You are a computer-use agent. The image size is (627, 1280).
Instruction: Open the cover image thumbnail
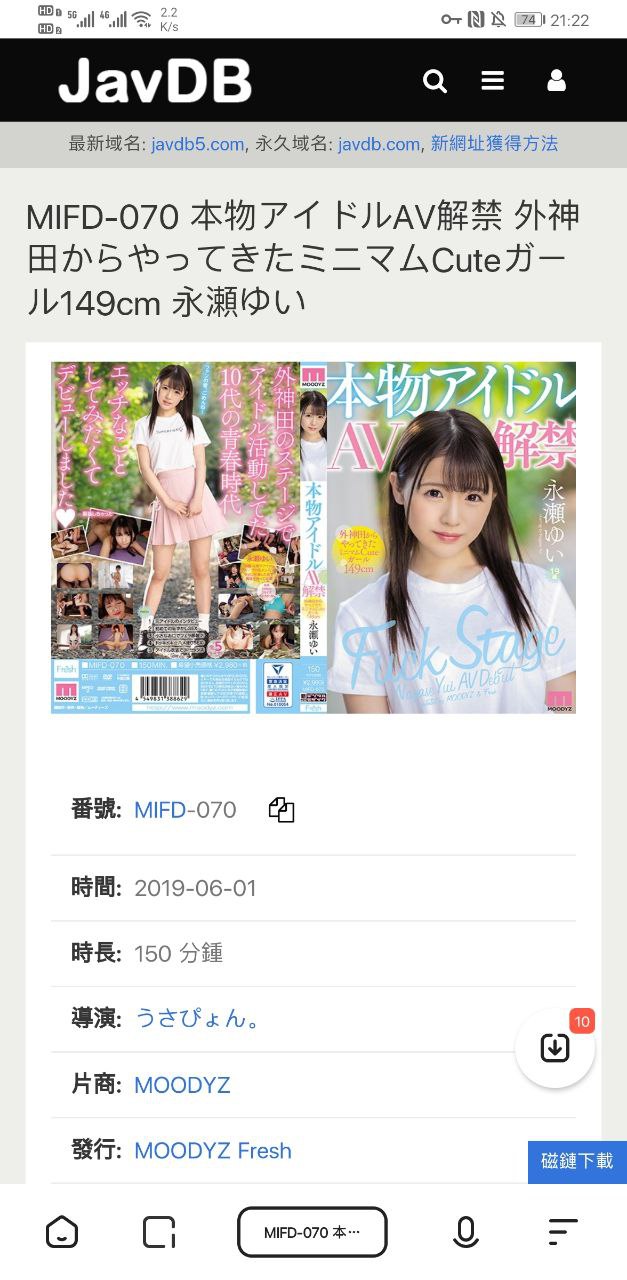click(313, 537)
